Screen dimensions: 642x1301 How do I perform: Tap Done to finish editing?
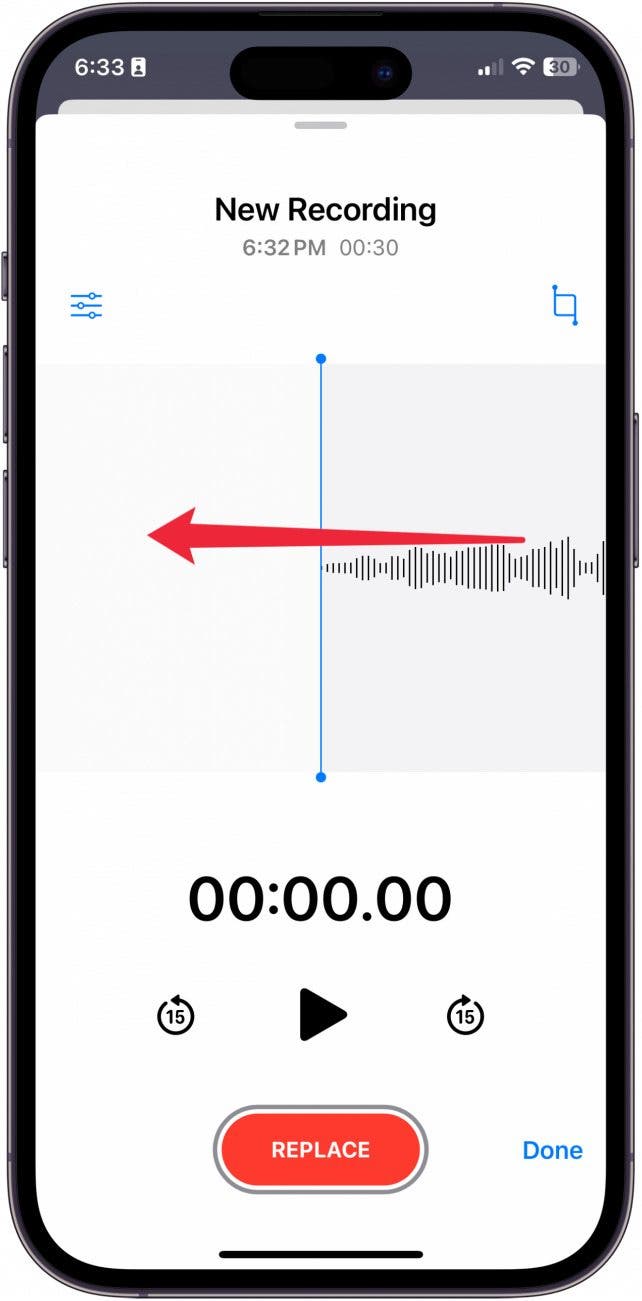(x=552, y=1150)
